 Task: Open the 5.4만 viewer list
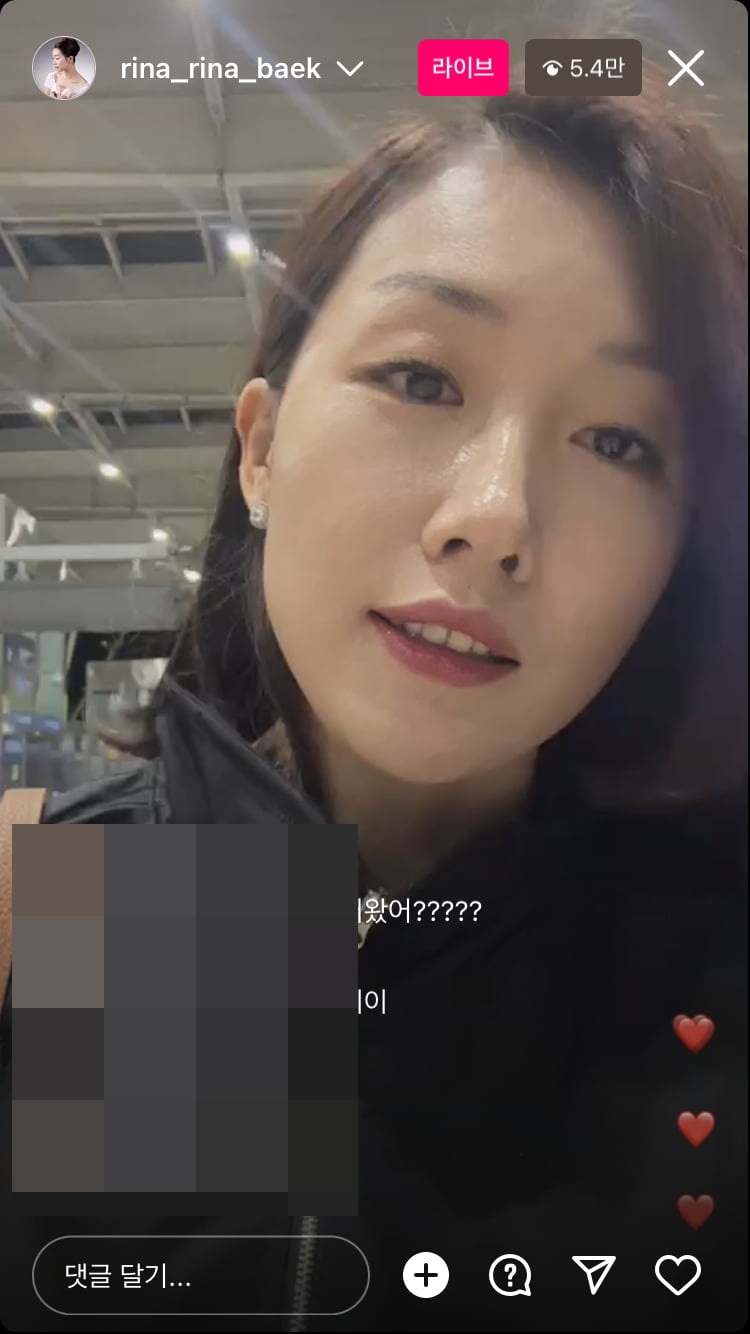click(583, 68)
